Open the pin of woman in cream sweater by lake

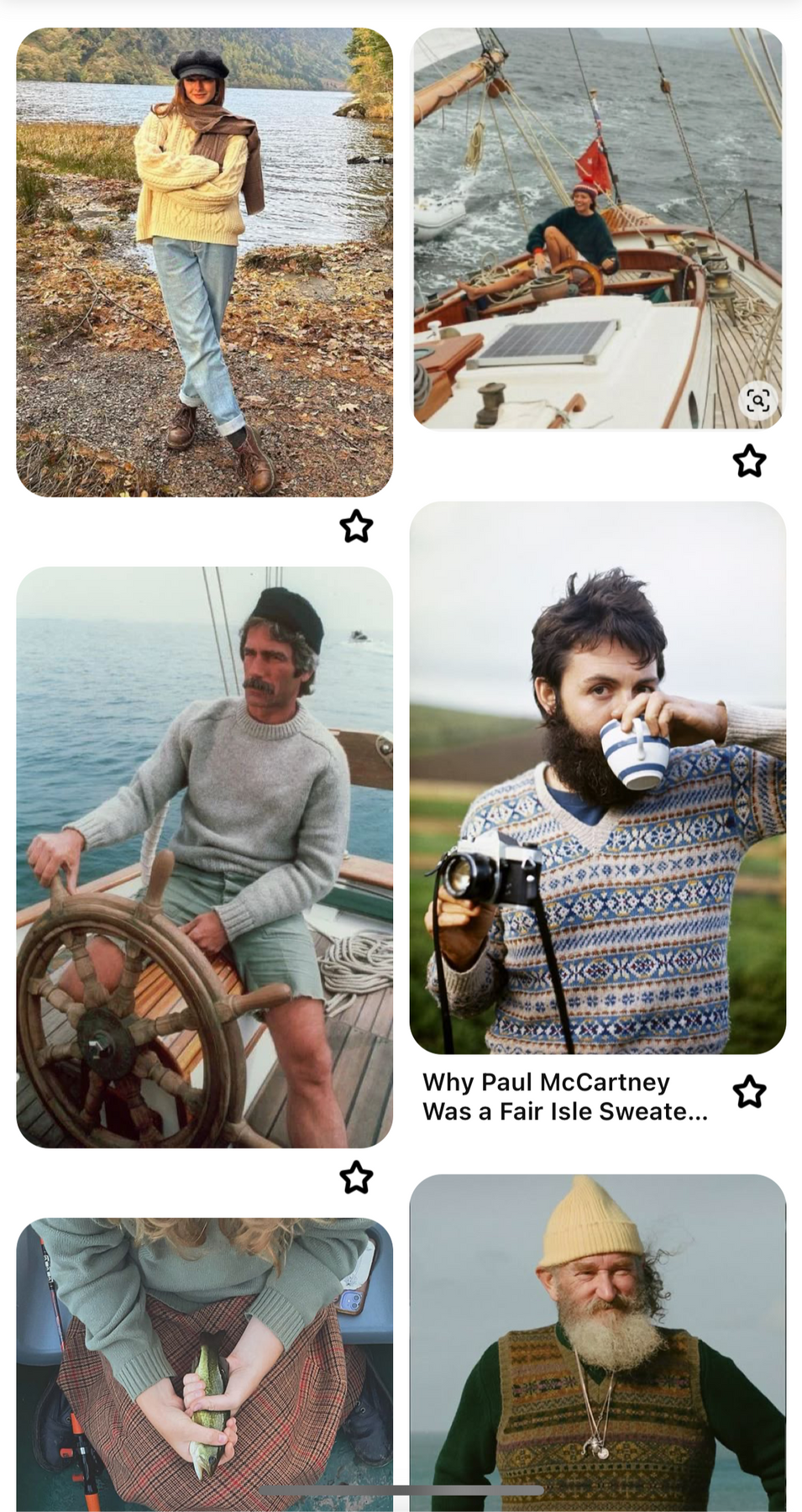click(x=204, y=262)
